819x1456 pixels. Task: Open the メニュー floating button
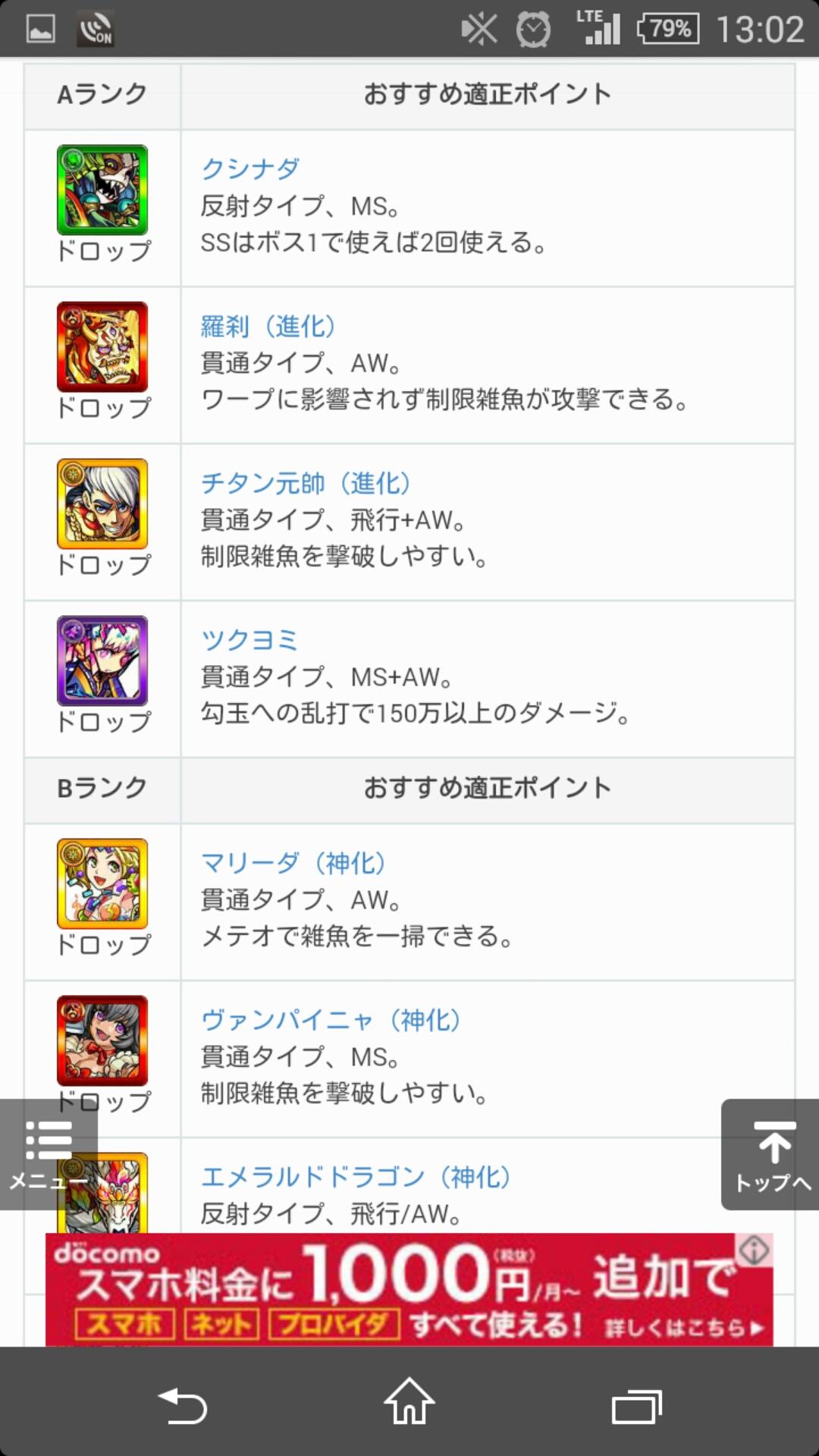pos(49,1153)
